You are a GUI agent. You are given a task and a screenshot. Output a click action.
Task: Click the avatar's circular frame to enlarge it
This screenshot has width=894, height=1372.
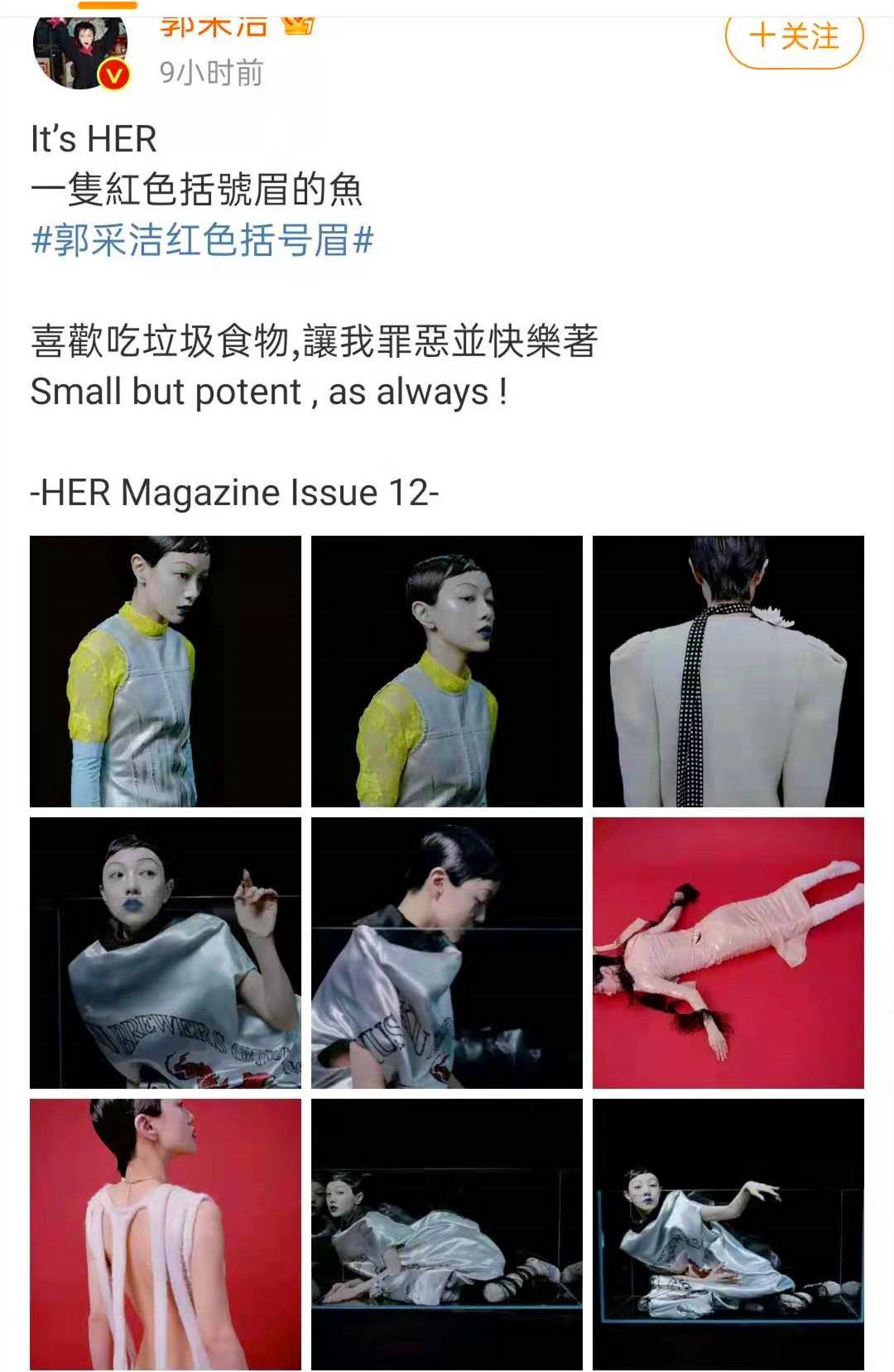click(79, 46)
